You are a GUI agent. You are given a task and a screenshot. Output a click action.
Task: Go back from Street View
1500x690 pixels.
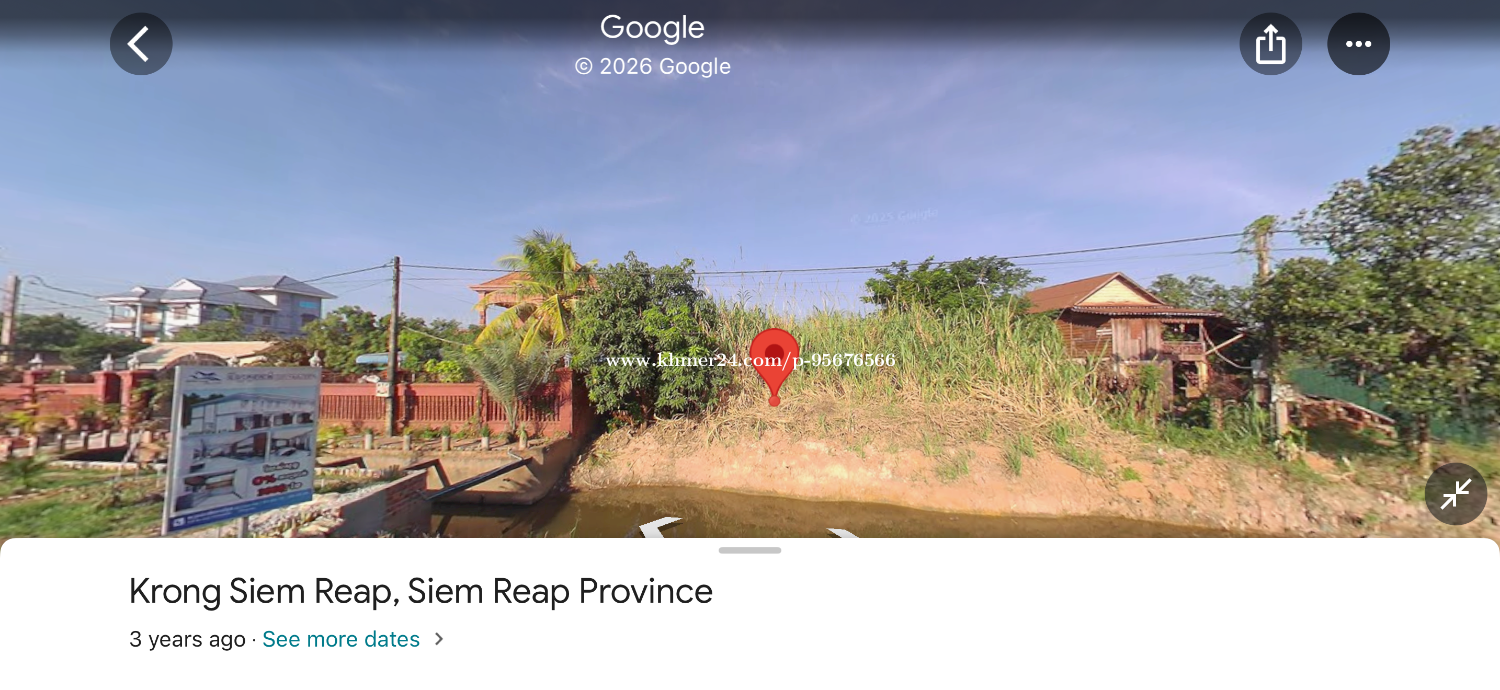tap(141, 44)
